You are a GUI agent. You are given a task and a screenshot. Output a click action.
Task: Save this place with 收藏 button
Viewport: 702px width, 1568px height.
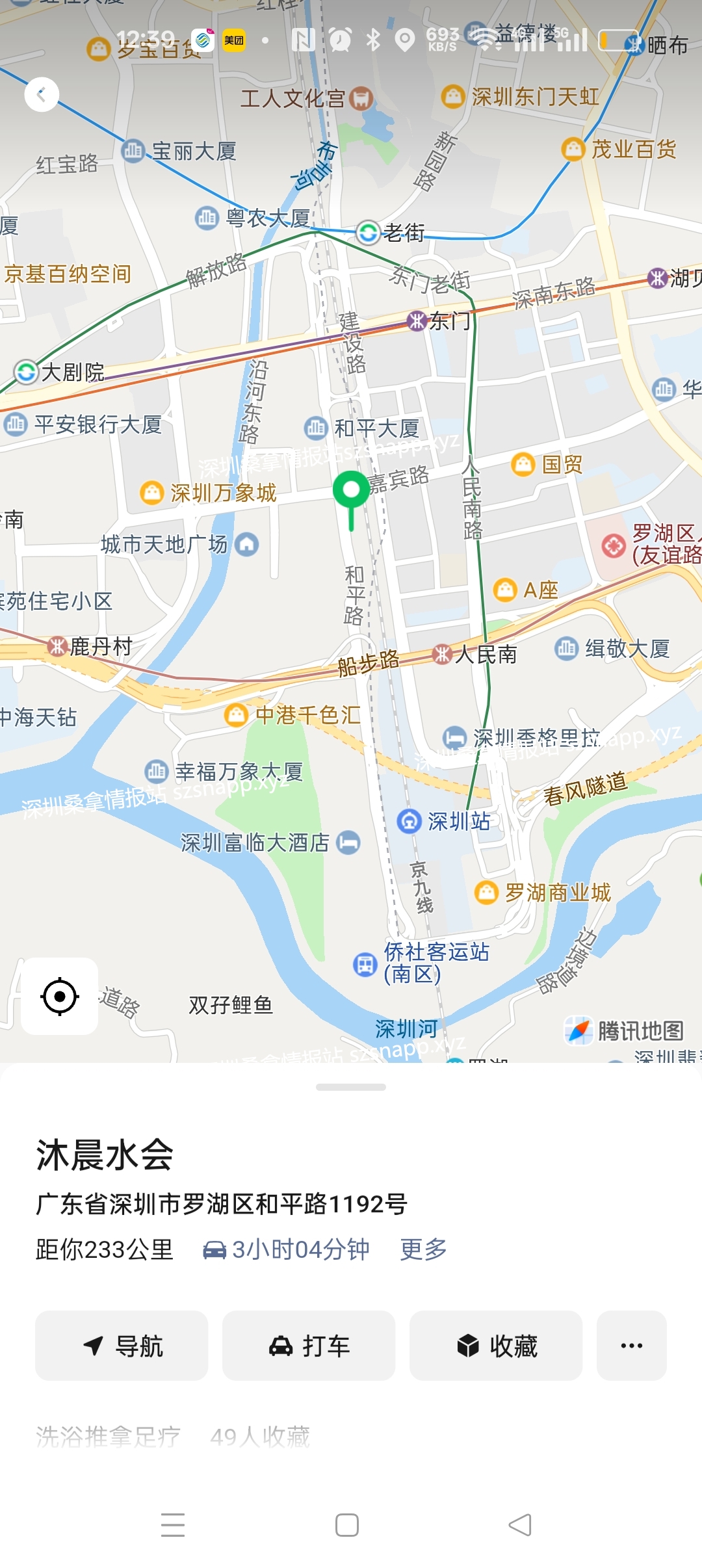coord(496,1346)
